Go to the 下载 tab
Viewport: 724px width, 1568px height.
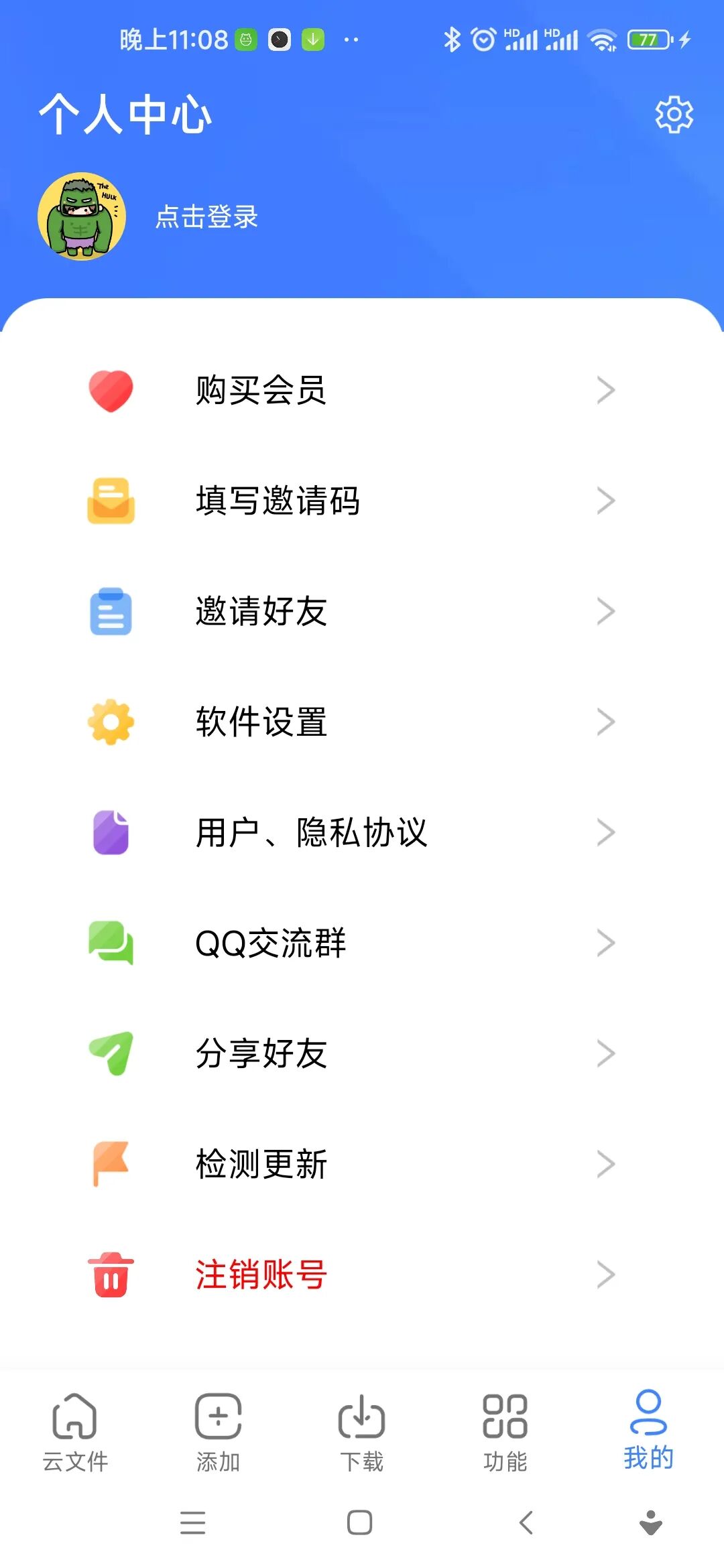361,1431
